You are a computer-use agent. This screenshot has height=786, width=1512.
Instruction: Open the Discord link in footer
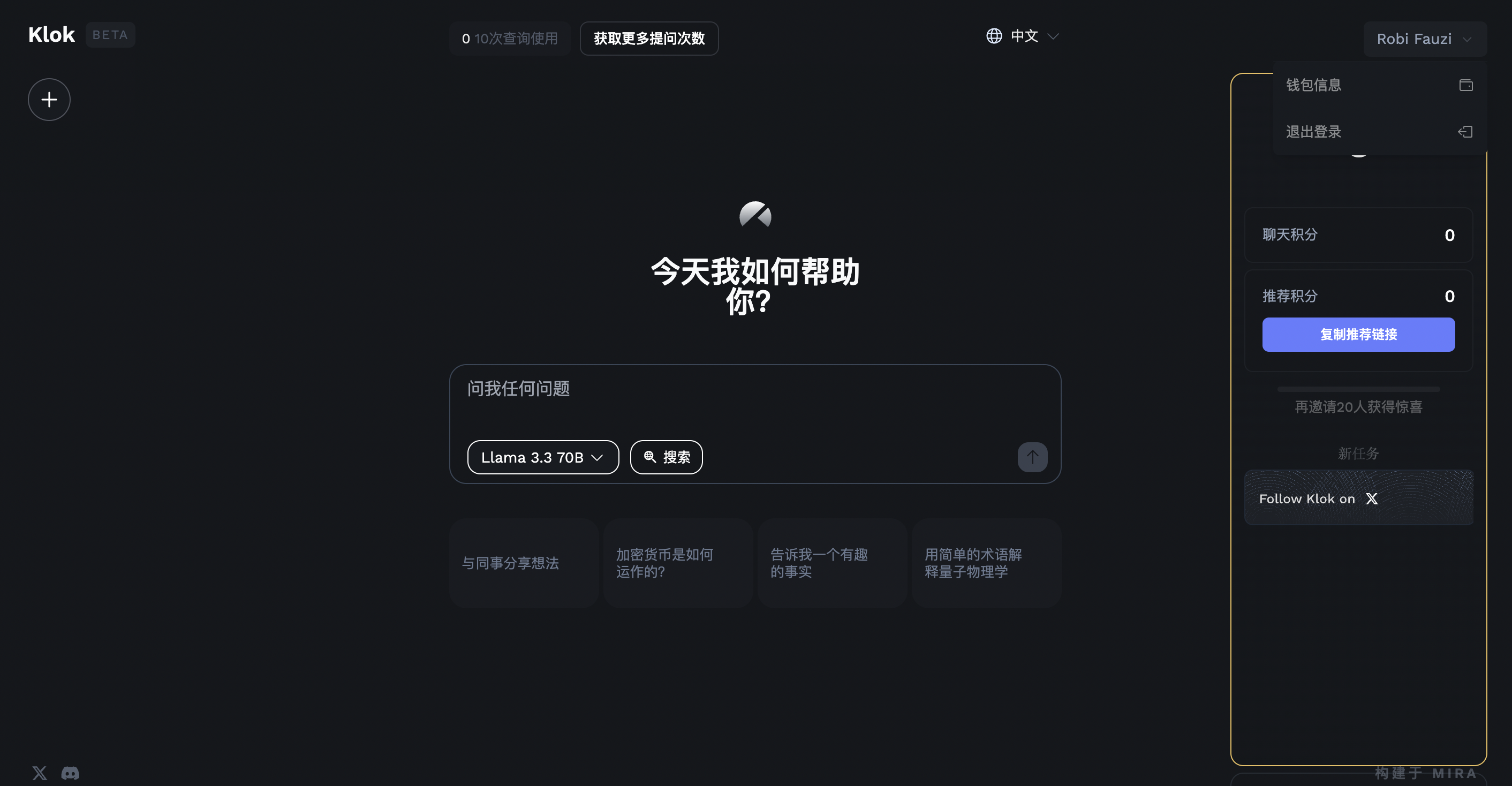pos(71,773)
